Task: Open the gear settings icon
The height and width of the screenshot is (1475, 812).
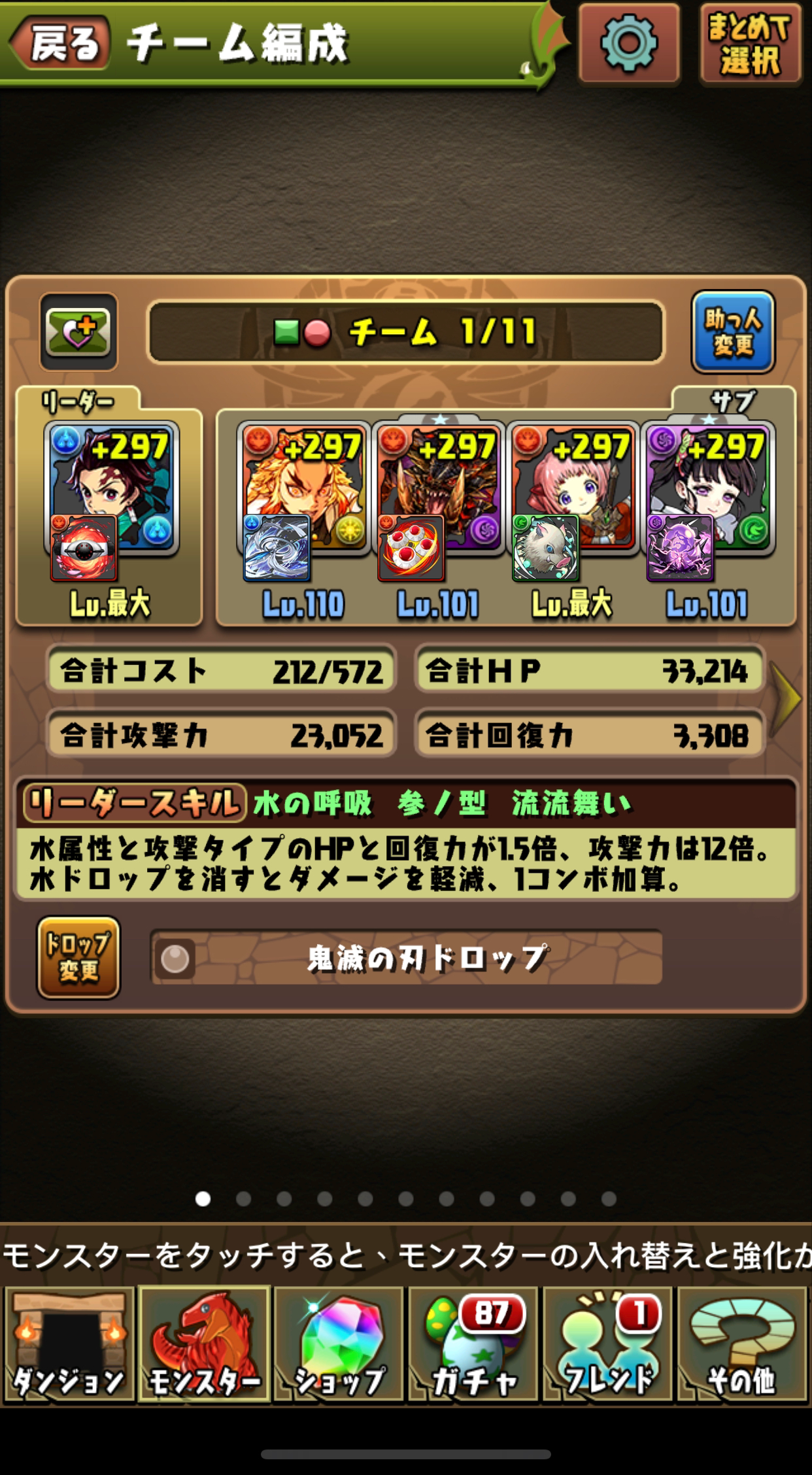Action: [x=628, y=43]
